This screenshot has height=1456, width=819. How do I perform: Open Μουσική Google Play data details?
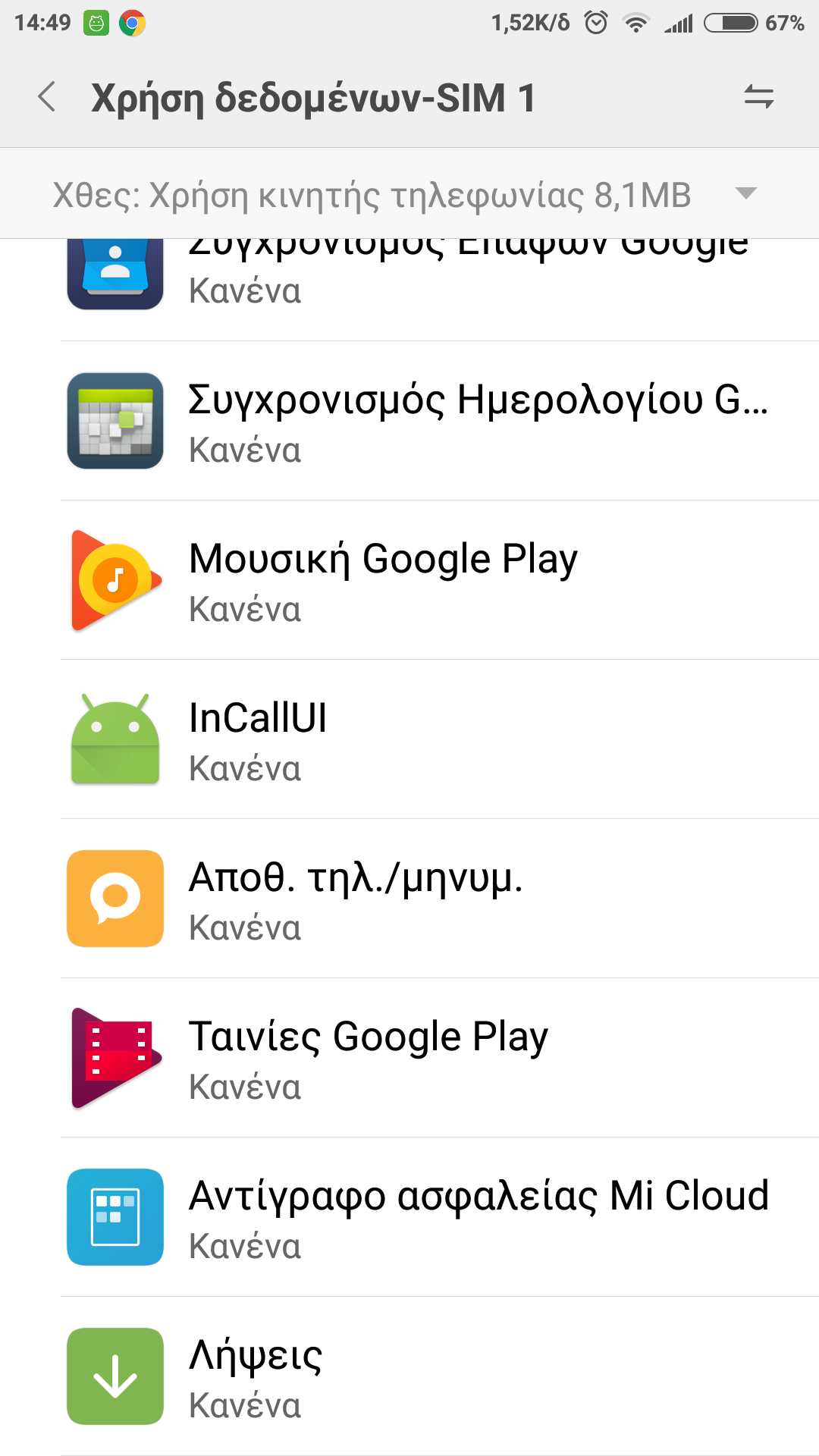pyautogui.click(x=440, y=581)
